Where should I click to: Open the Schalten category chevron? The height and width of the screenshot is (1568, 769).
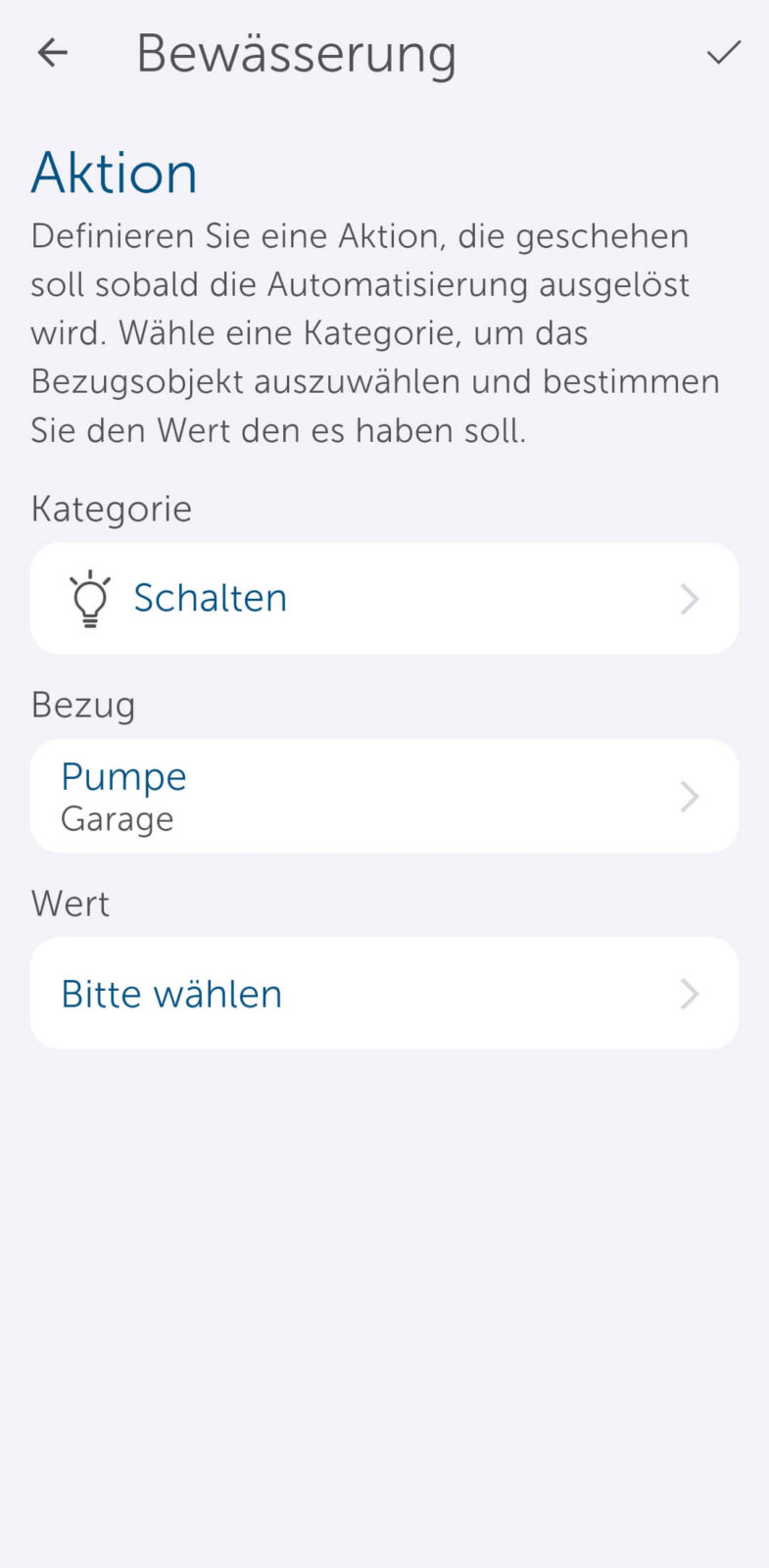[690, 598]
